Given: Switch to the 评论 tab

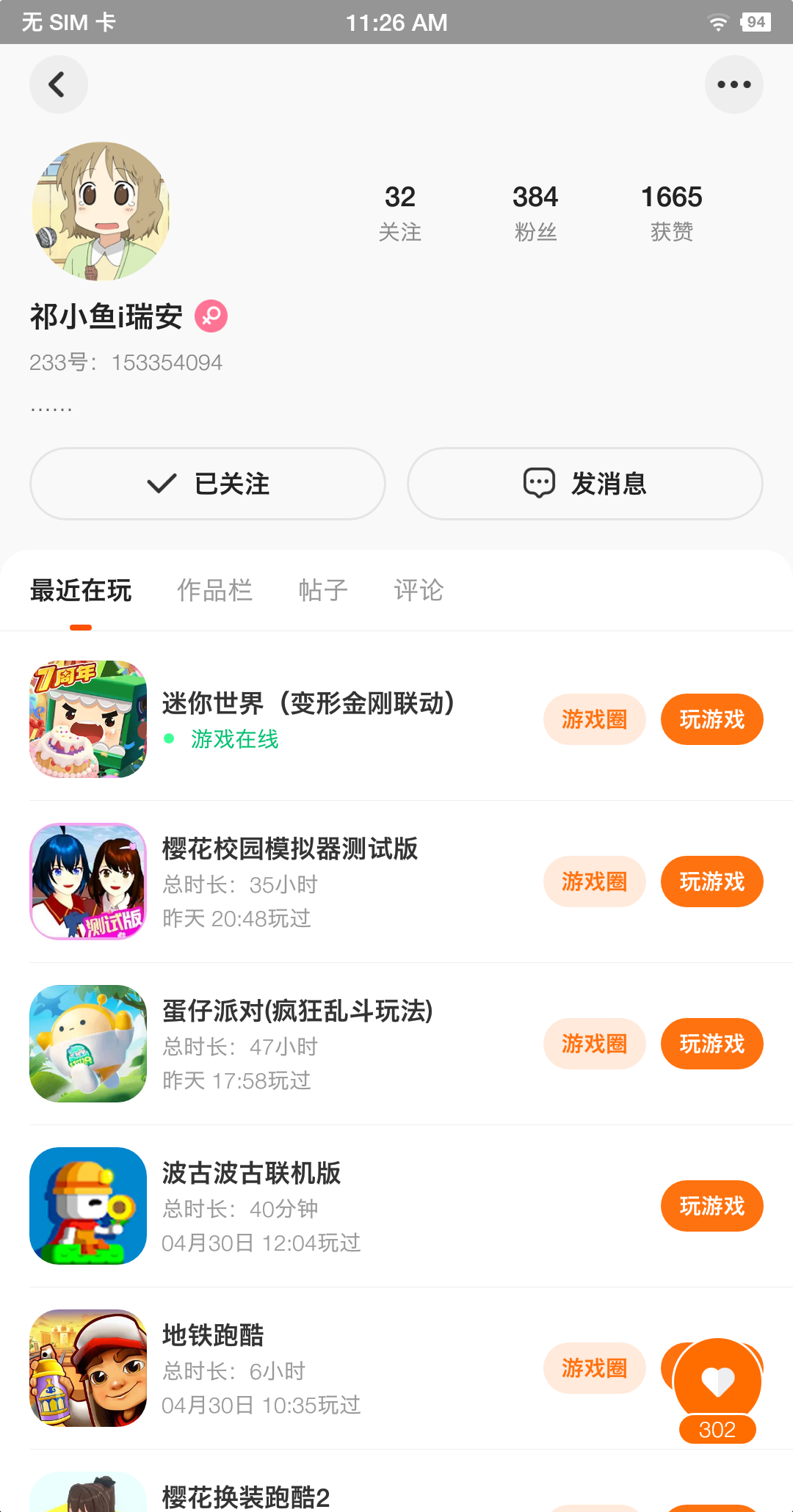Looking at the screenshot, I should (419, 590).
